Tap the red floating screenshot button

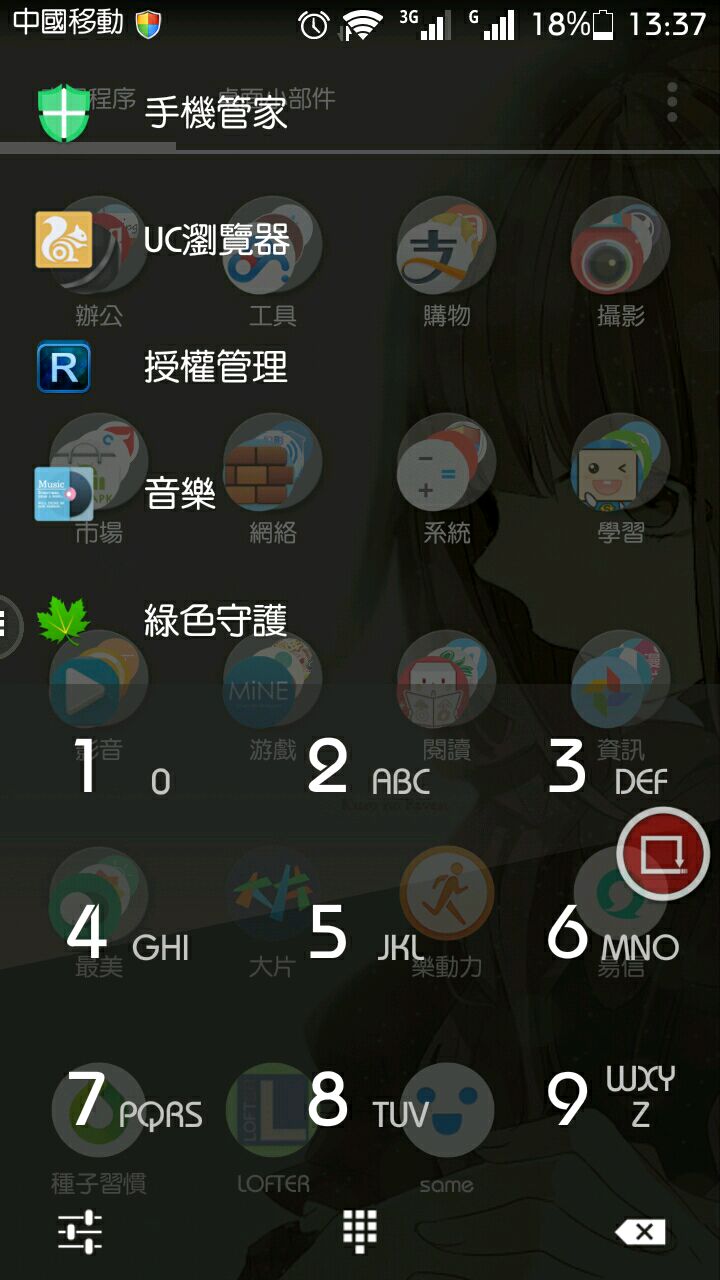tap(663, 853)
